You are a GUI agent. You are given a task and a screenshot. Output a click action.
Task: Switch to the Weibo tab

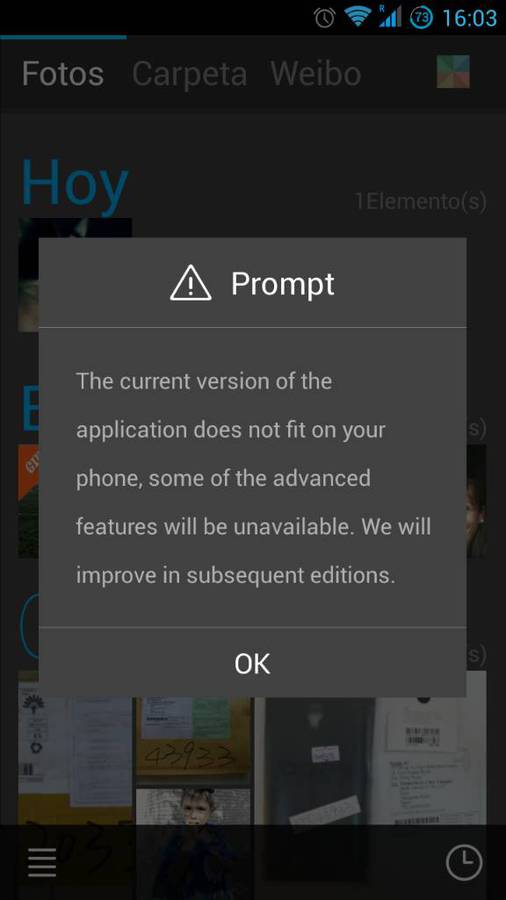(316, 73)
